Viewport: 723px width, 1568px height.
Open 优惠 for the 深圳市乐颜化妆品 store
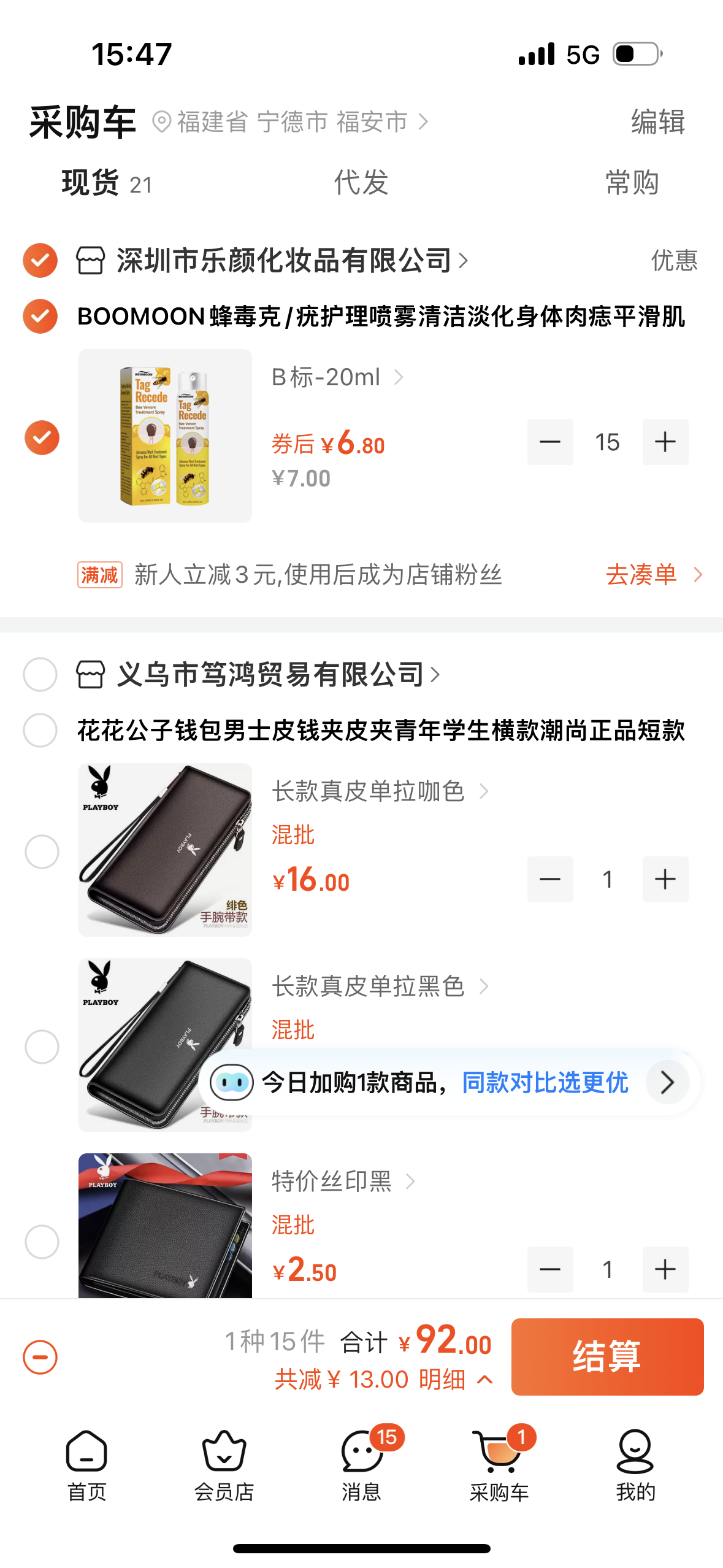click(674, 260)
